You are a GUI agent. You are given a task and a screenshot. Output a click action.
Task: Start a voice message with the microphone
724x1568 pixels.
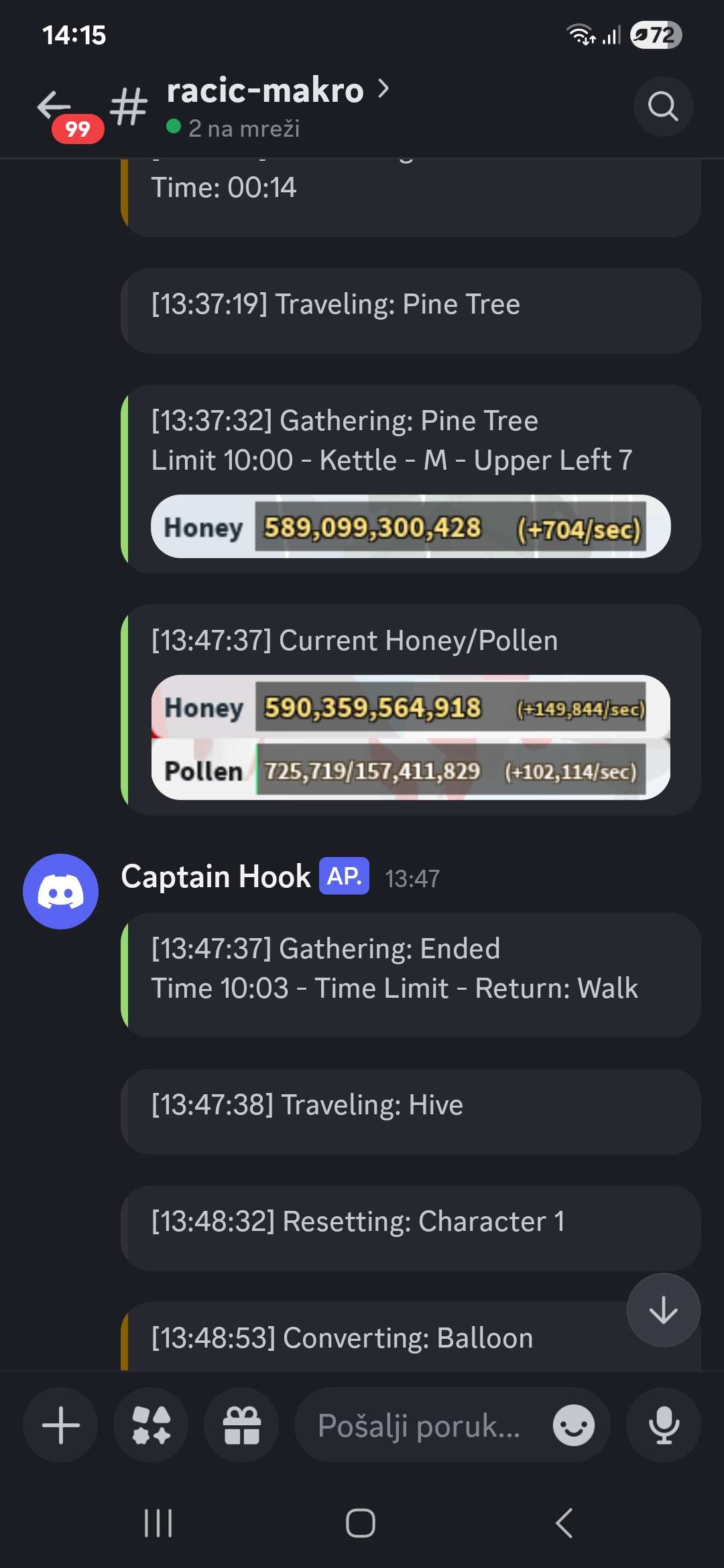[663, 1425]
